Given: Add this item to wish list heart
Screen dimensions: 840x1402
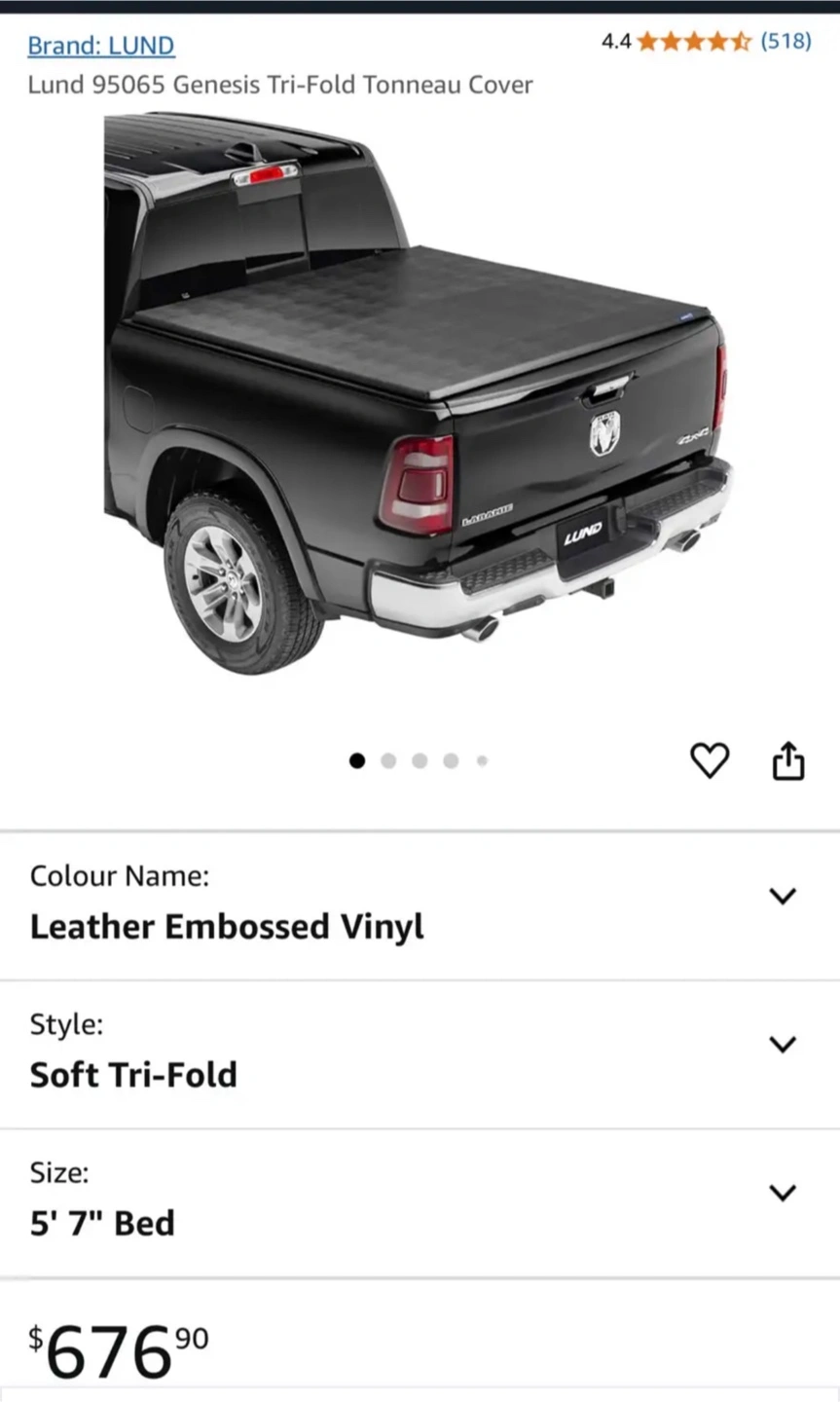Looking at the screenshot, I should pyautogui.click(x=710, y=760).
